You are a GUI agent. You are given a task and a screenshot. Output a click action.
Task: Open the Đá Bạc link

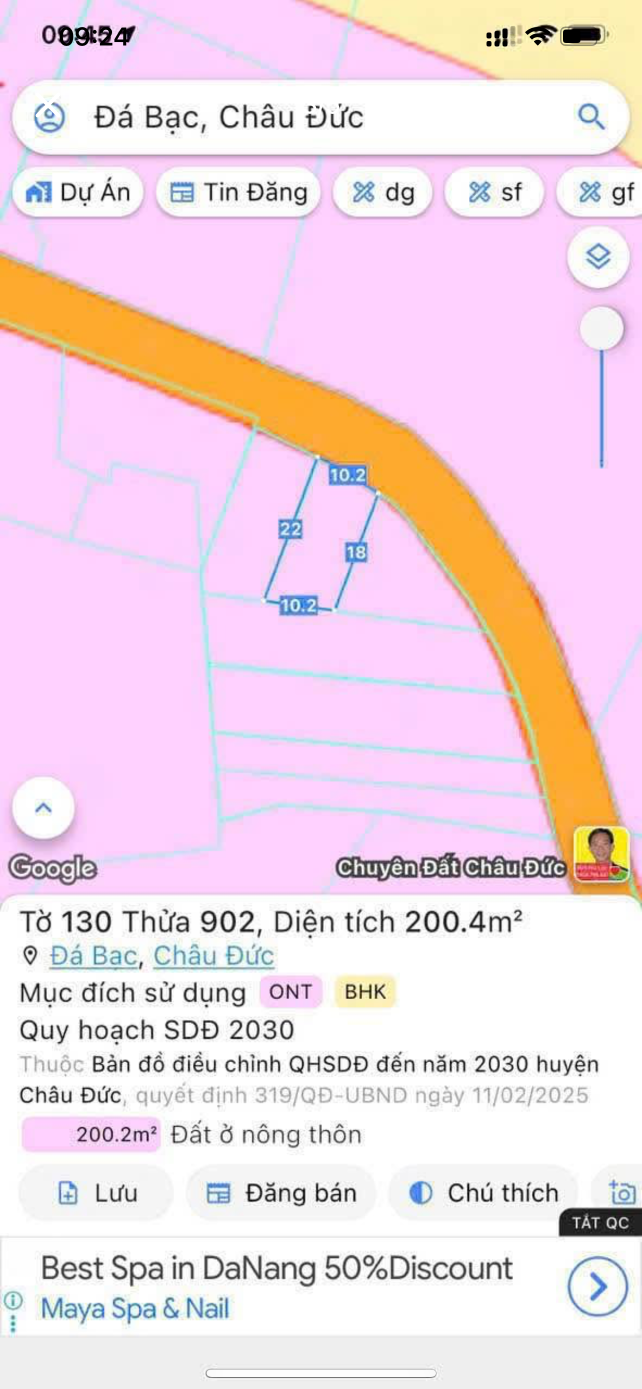(95, 956)
